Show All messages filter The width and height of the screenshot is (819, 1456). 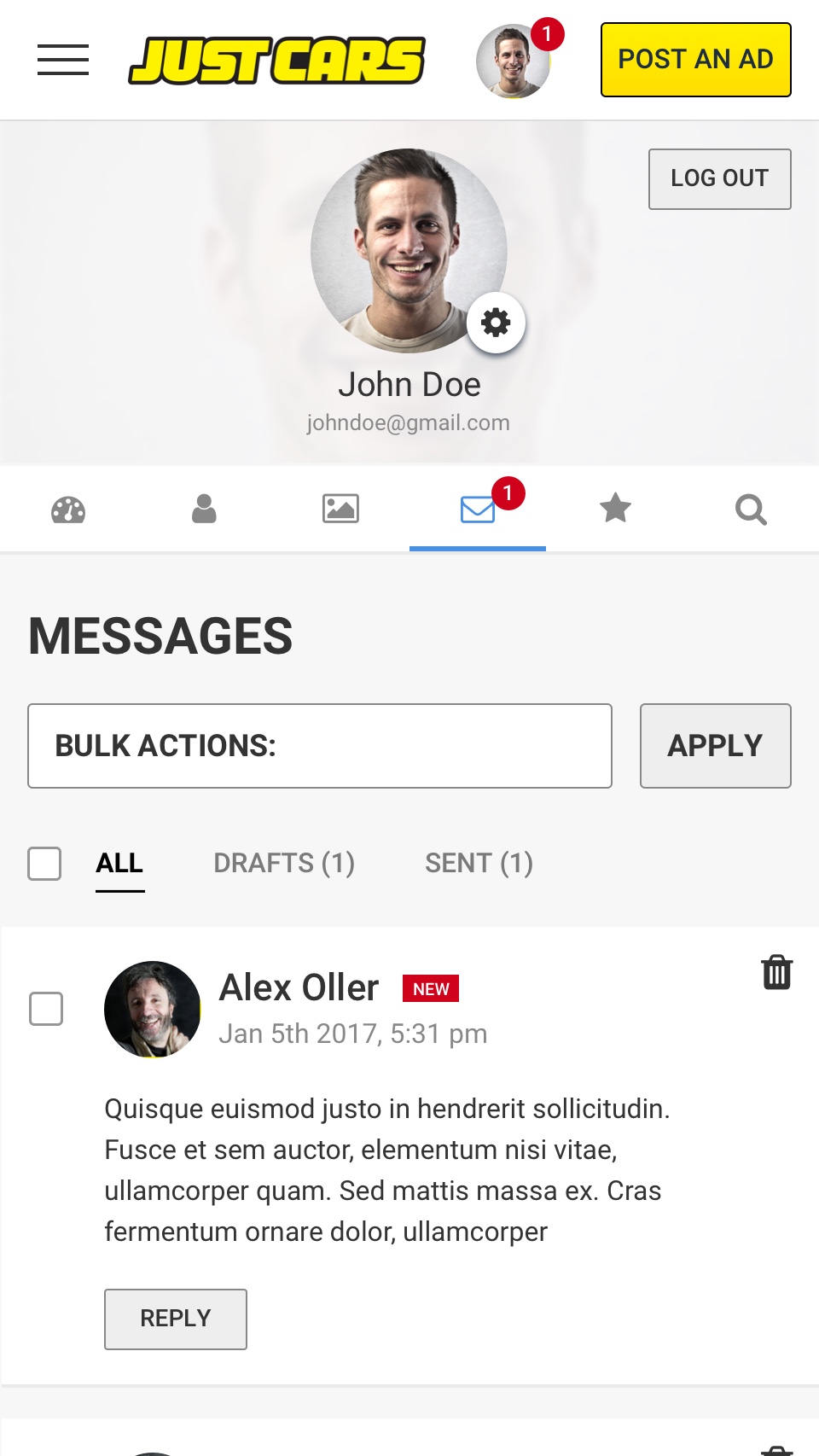119,864
